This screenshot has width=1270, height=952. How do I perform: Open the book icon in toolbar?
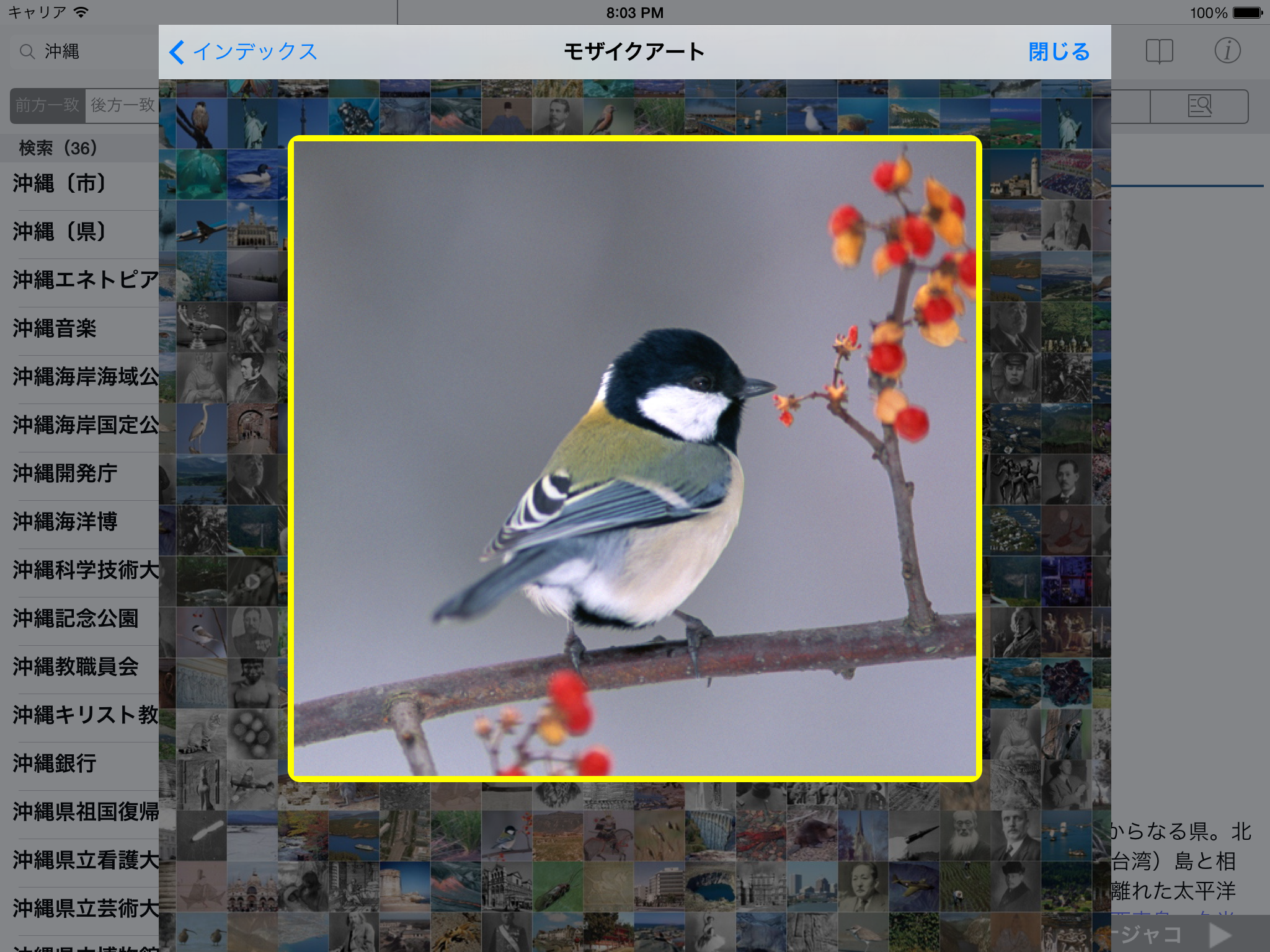tap(1159, 51)
